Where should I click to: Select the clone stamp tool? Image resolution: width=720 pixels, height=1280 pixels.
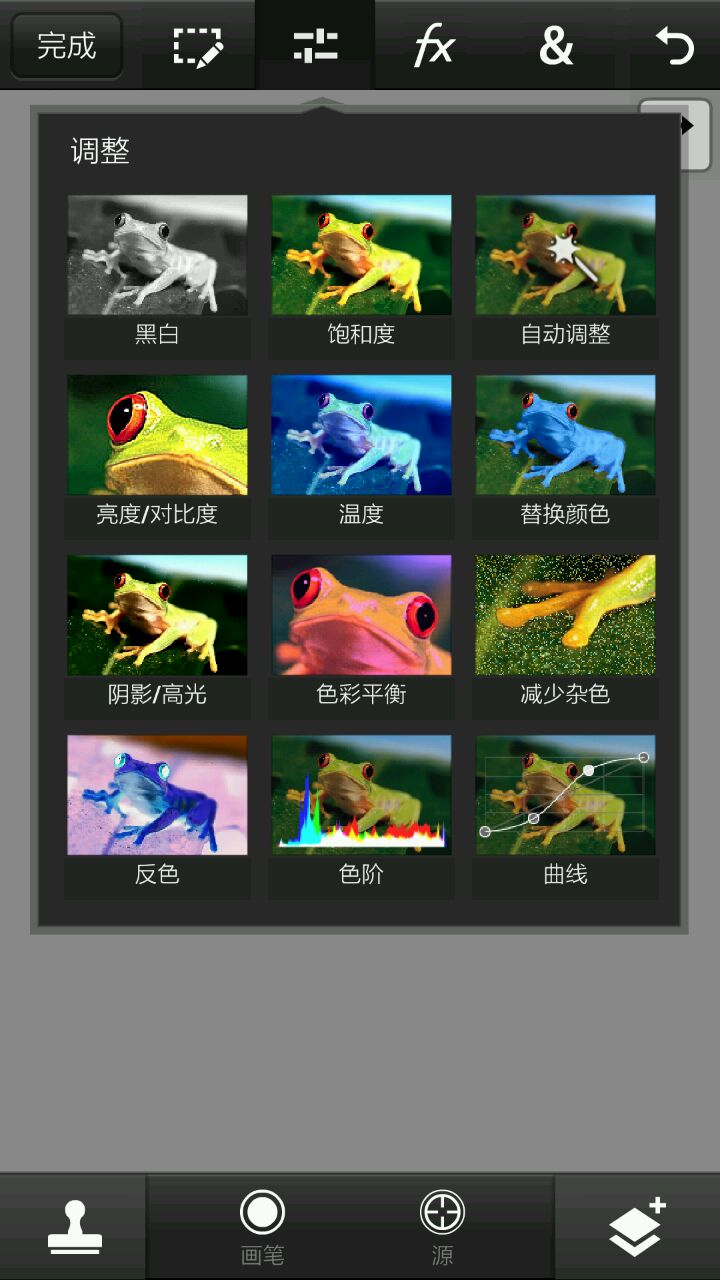click(74, 1228)
